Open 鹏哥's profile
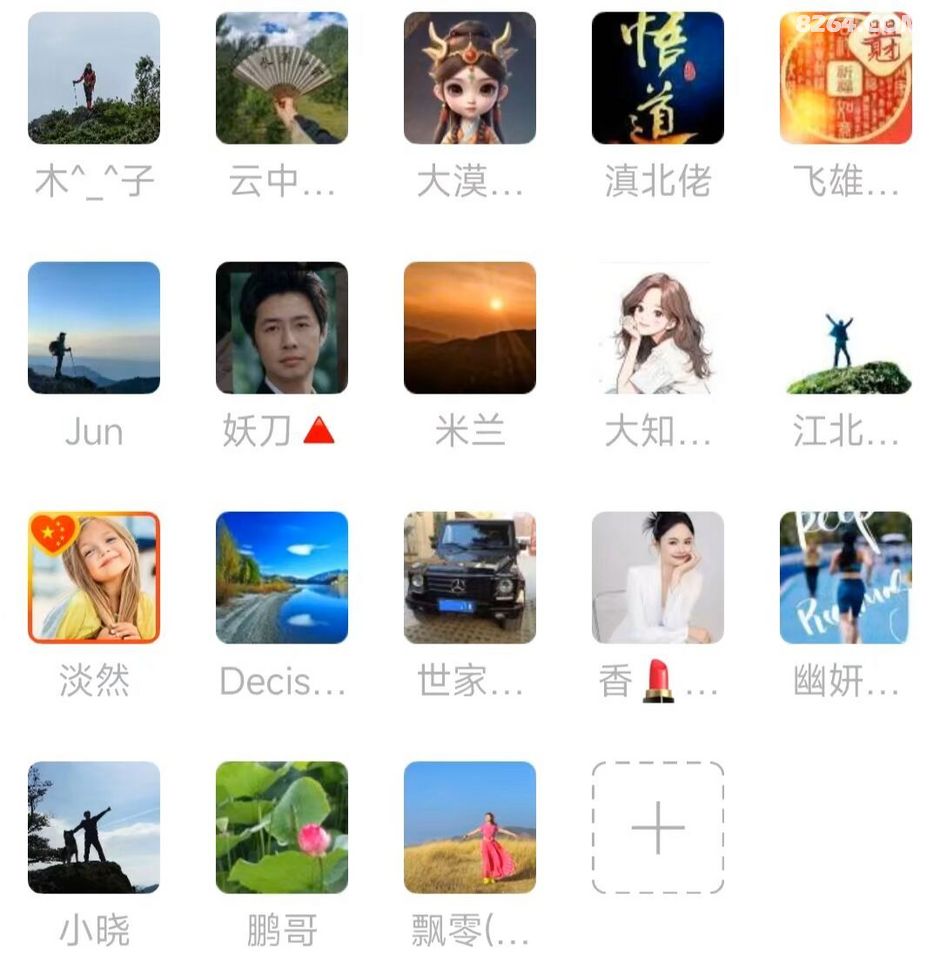Image resolution: width=940 pixels, height=975 pixels. coord(282,828)
